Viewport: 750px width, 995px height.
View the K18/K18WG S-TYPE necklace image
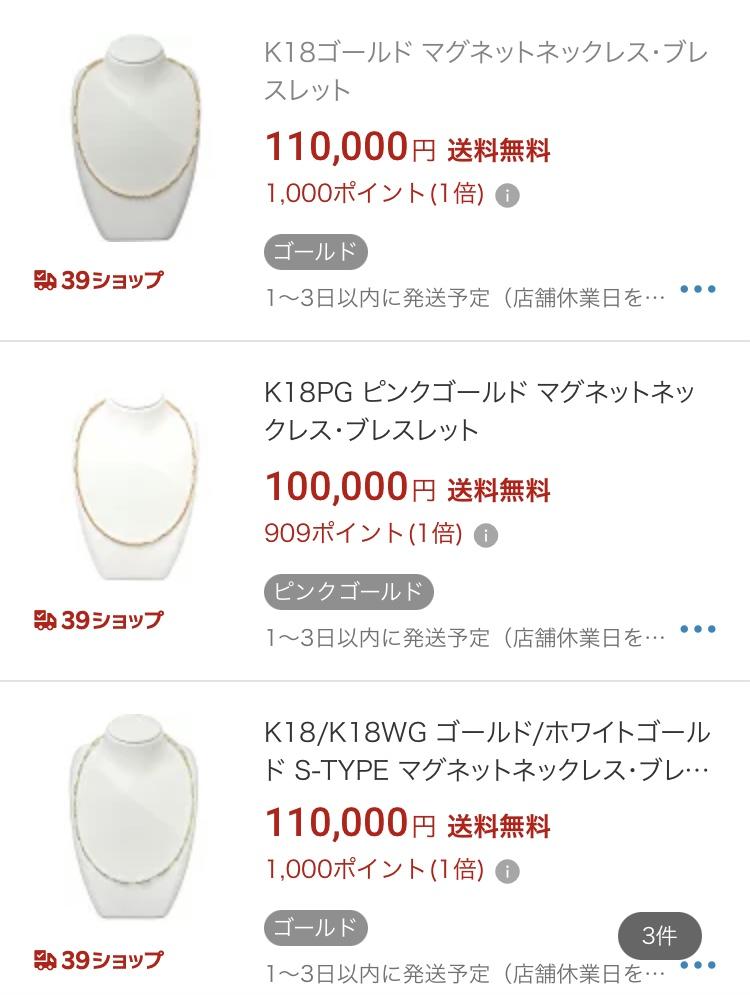(x=136, y=818)
